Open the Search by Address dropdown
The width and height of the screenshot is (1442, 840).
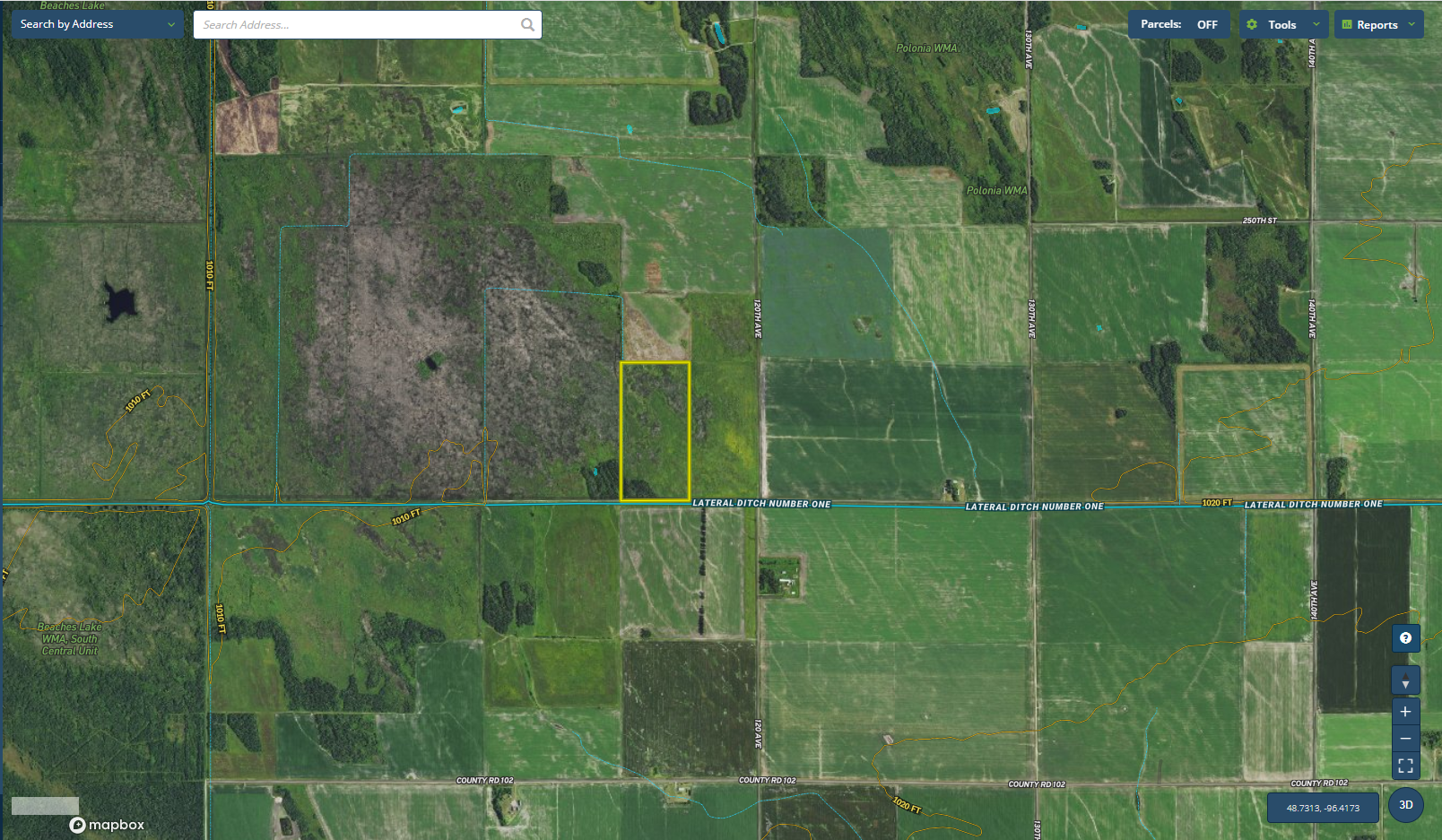[x=97, y=24]
